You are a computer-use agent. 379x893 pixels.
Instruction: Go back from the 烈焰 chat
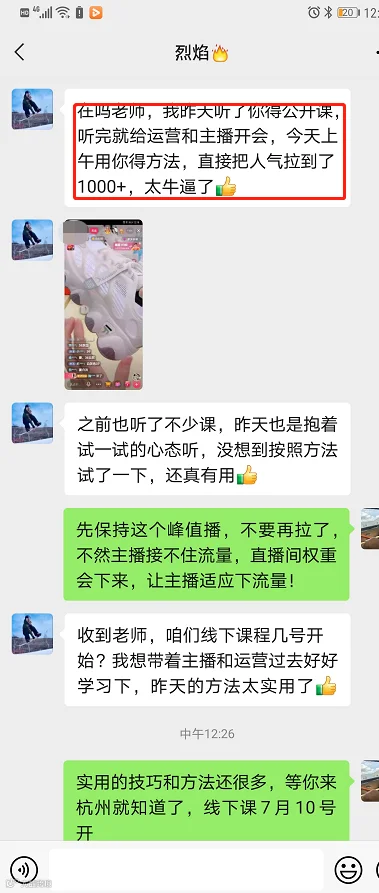click(20, 52)
